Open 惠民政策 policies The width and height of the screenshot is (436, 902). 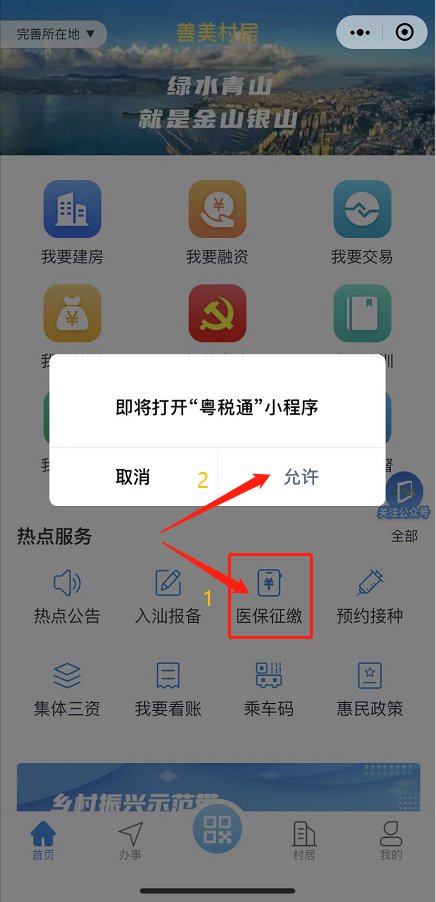(x=370, y=689)
